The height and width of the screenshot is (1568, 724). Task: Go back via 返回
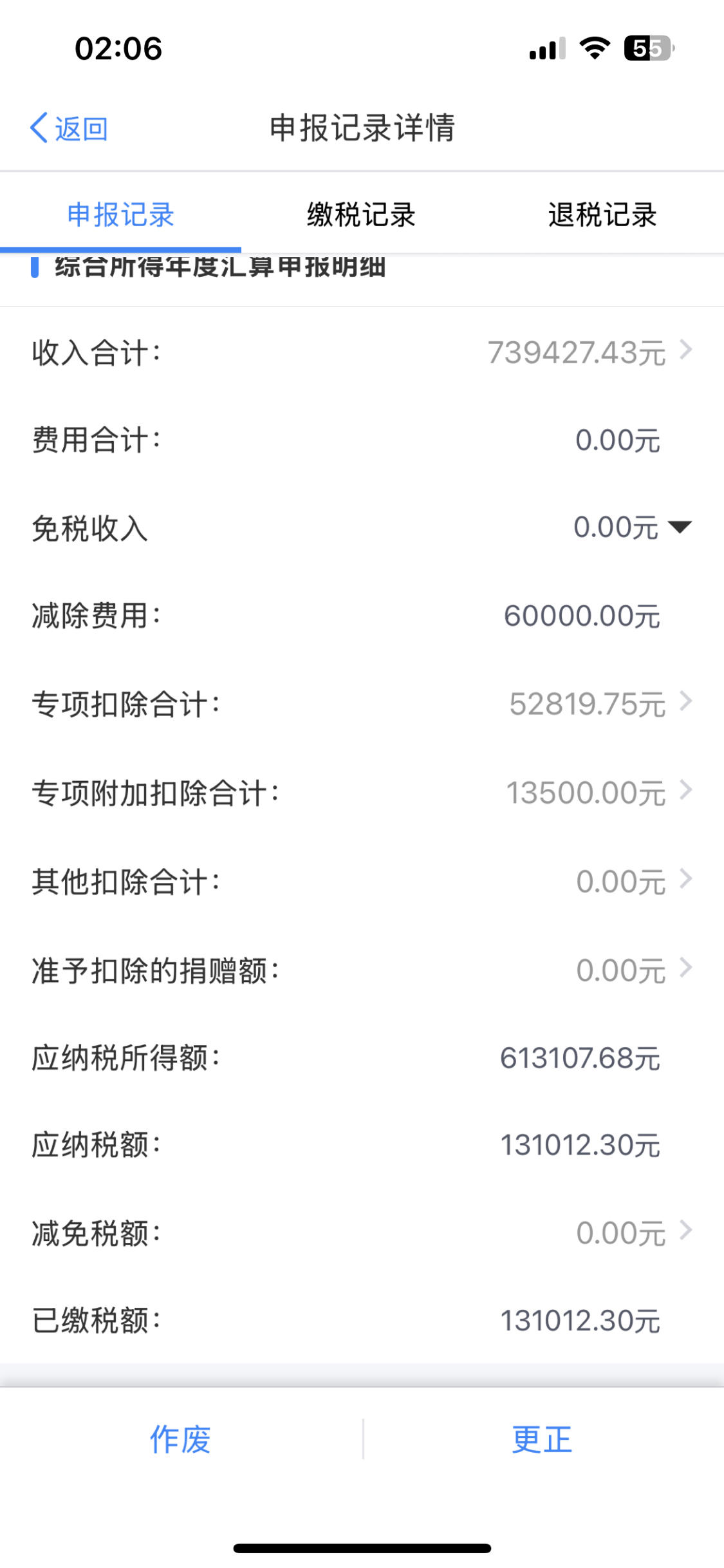click(x=69, y=128)
